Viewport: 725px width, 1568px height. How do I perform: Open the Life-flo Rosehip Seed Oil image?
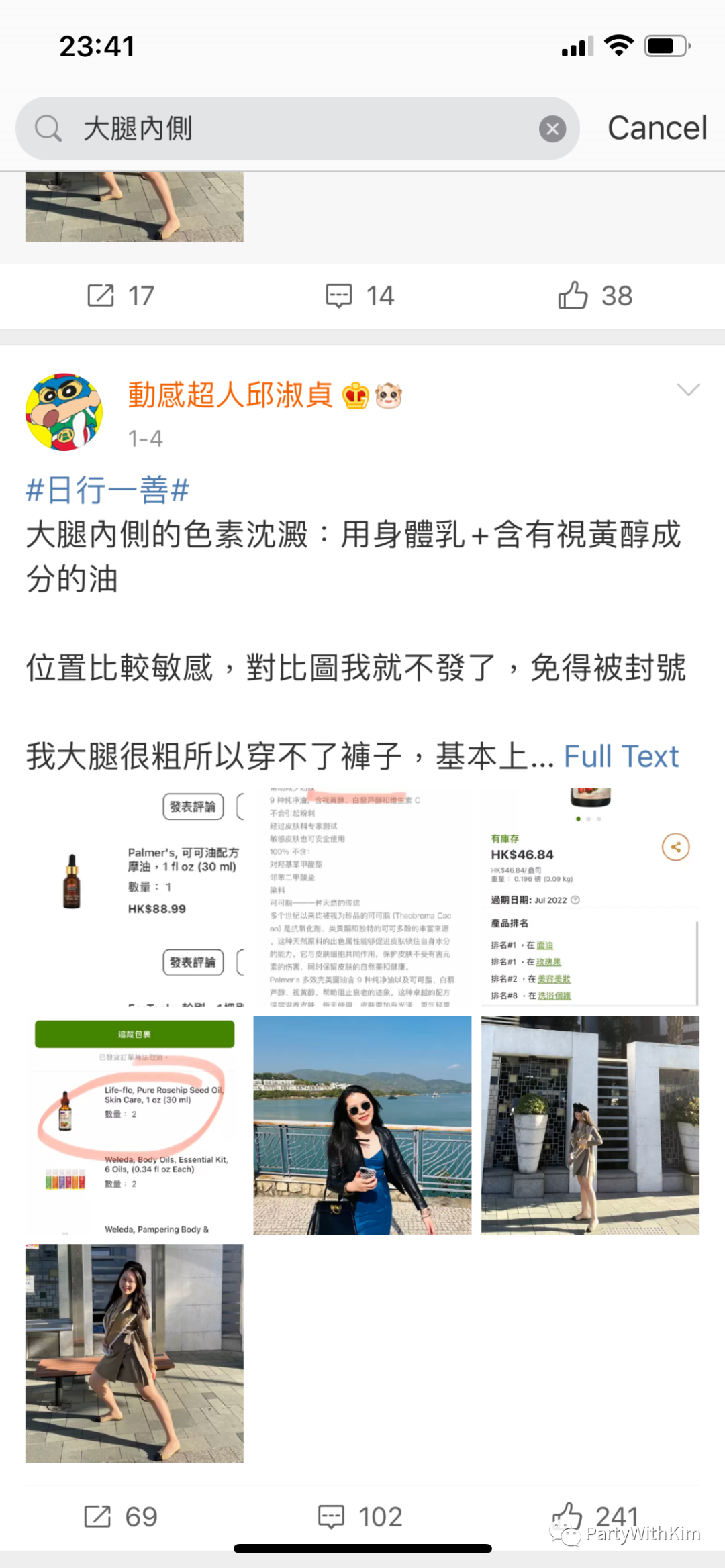tap(134, 1125)
